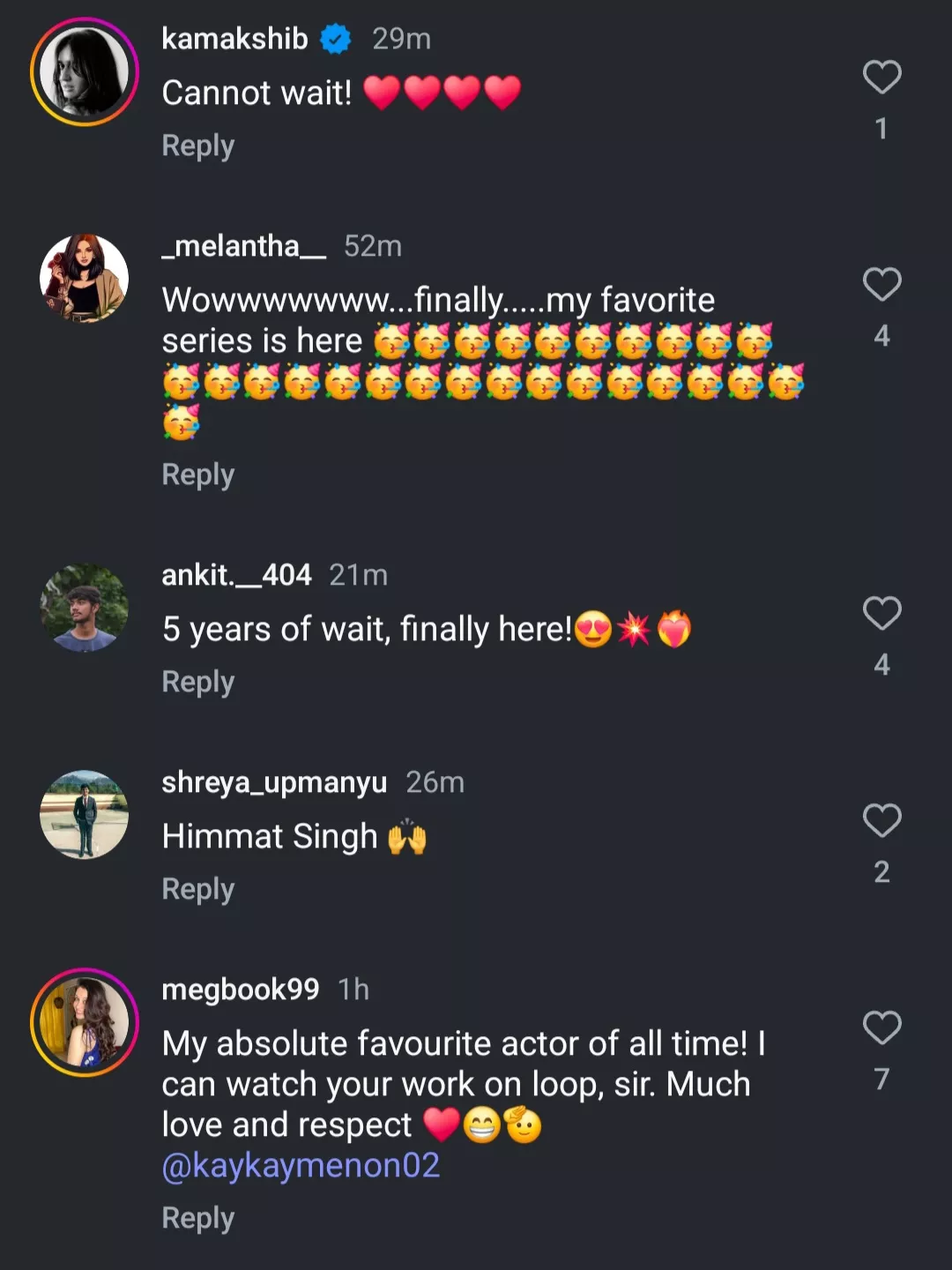View megbook99's story avatar
The image size is (952, 1270).
coord(85,1022)
